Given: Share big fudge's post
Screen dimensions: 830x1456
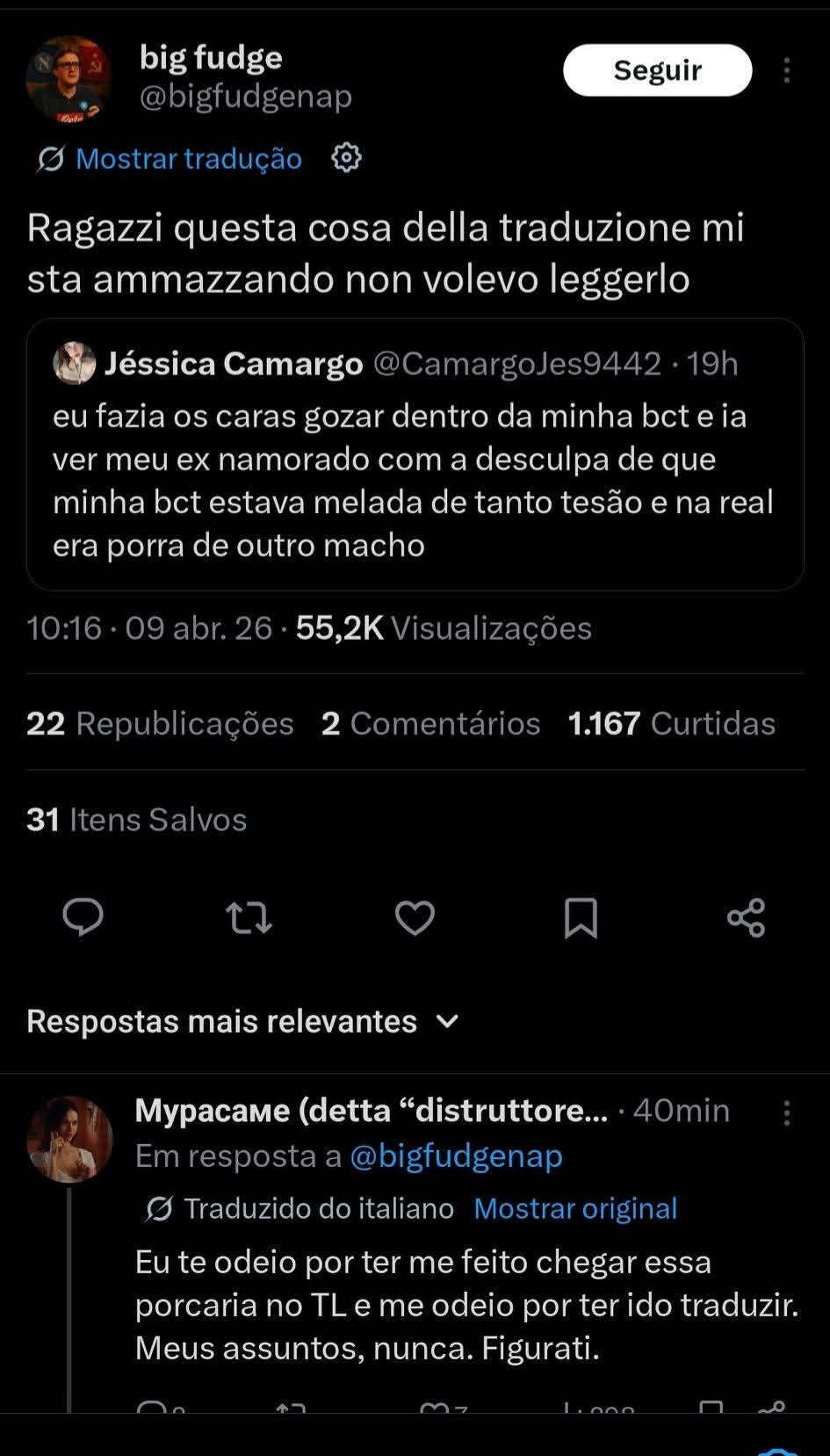Looking at the screenshot, I should (x=747, y=918).
